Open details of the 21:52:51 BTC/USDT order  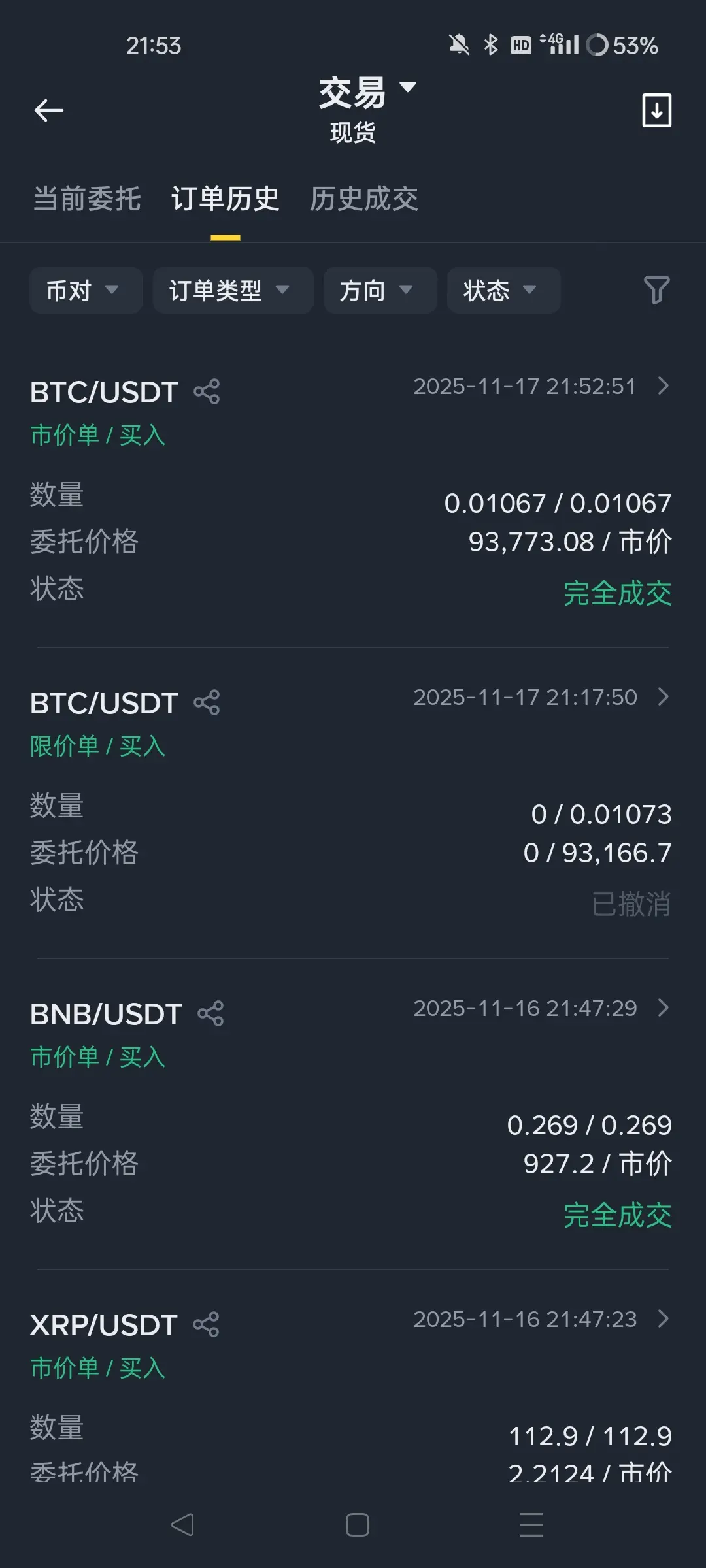[663, 386]
